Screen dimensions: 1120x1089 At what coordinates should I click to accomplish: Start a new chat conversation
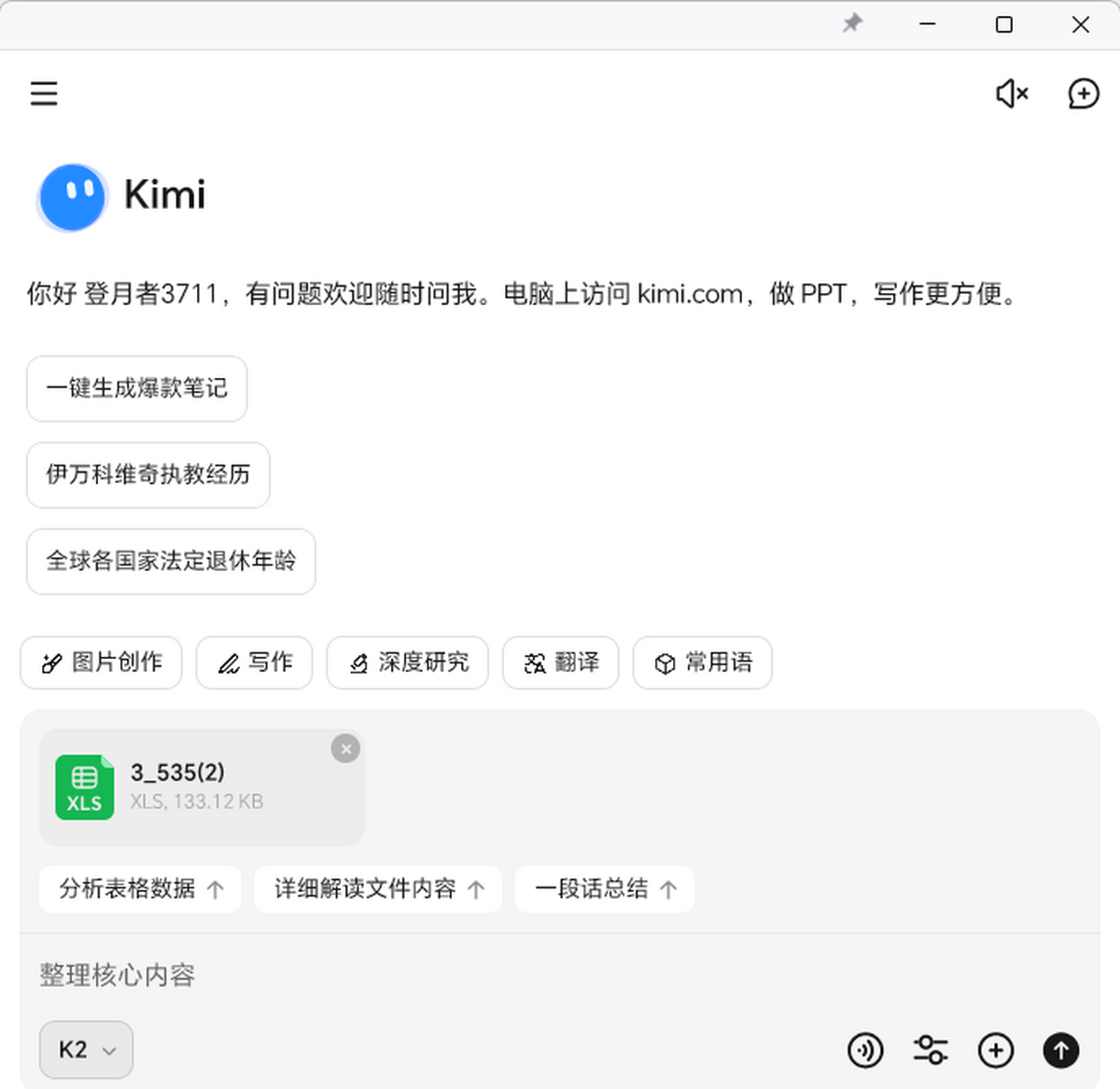coord(1083,93)
